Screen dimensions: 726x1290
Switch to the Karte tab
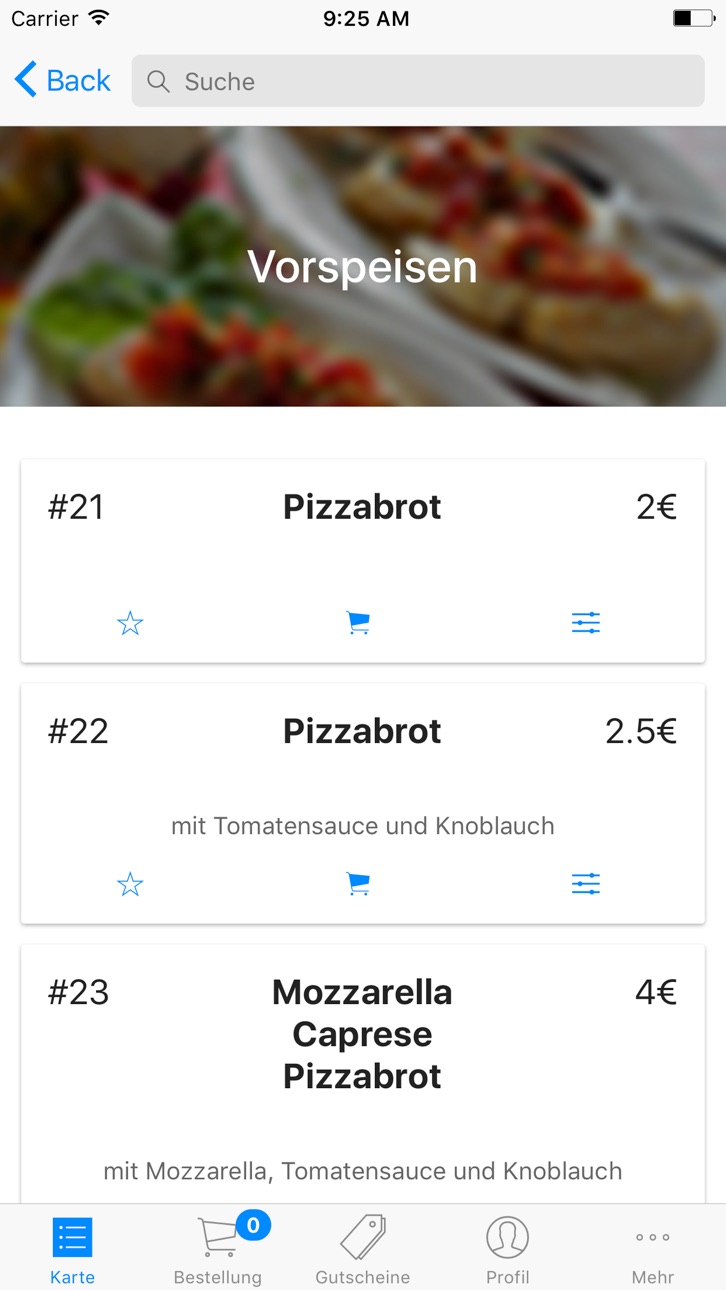point(72,1249)
